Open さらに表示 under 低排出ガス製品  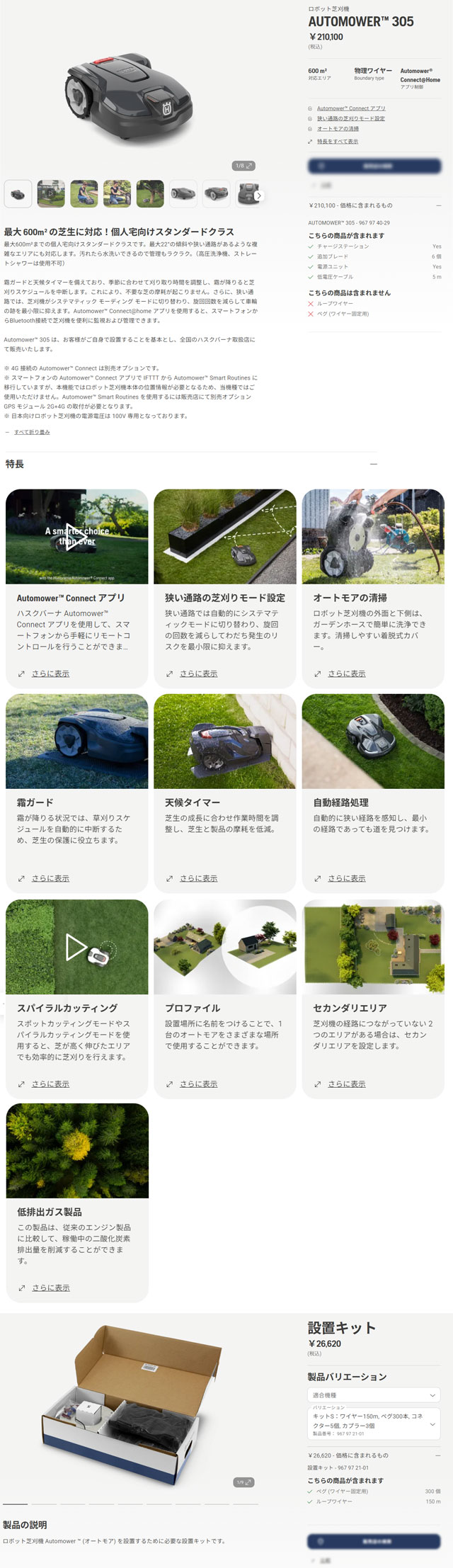pyautogui.click(x=50, y=1288)
